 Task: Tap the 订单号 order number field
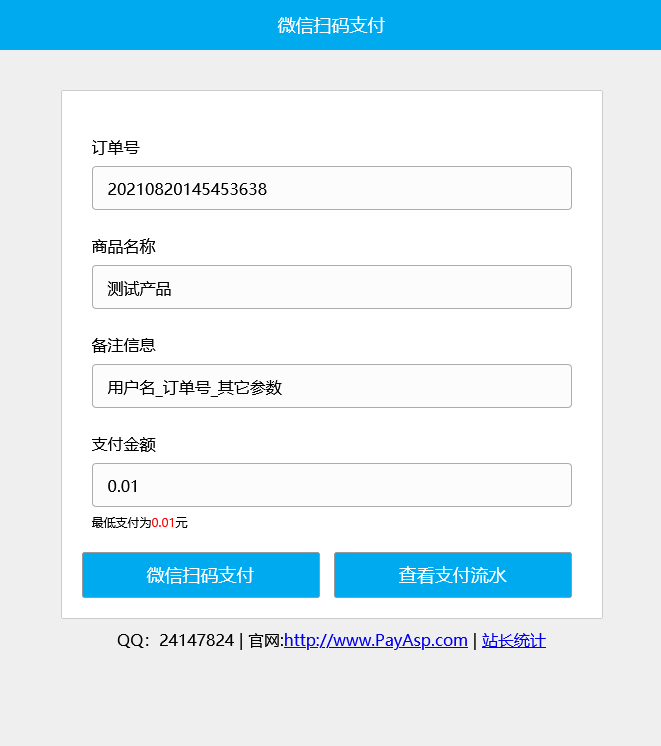(331, 188)
